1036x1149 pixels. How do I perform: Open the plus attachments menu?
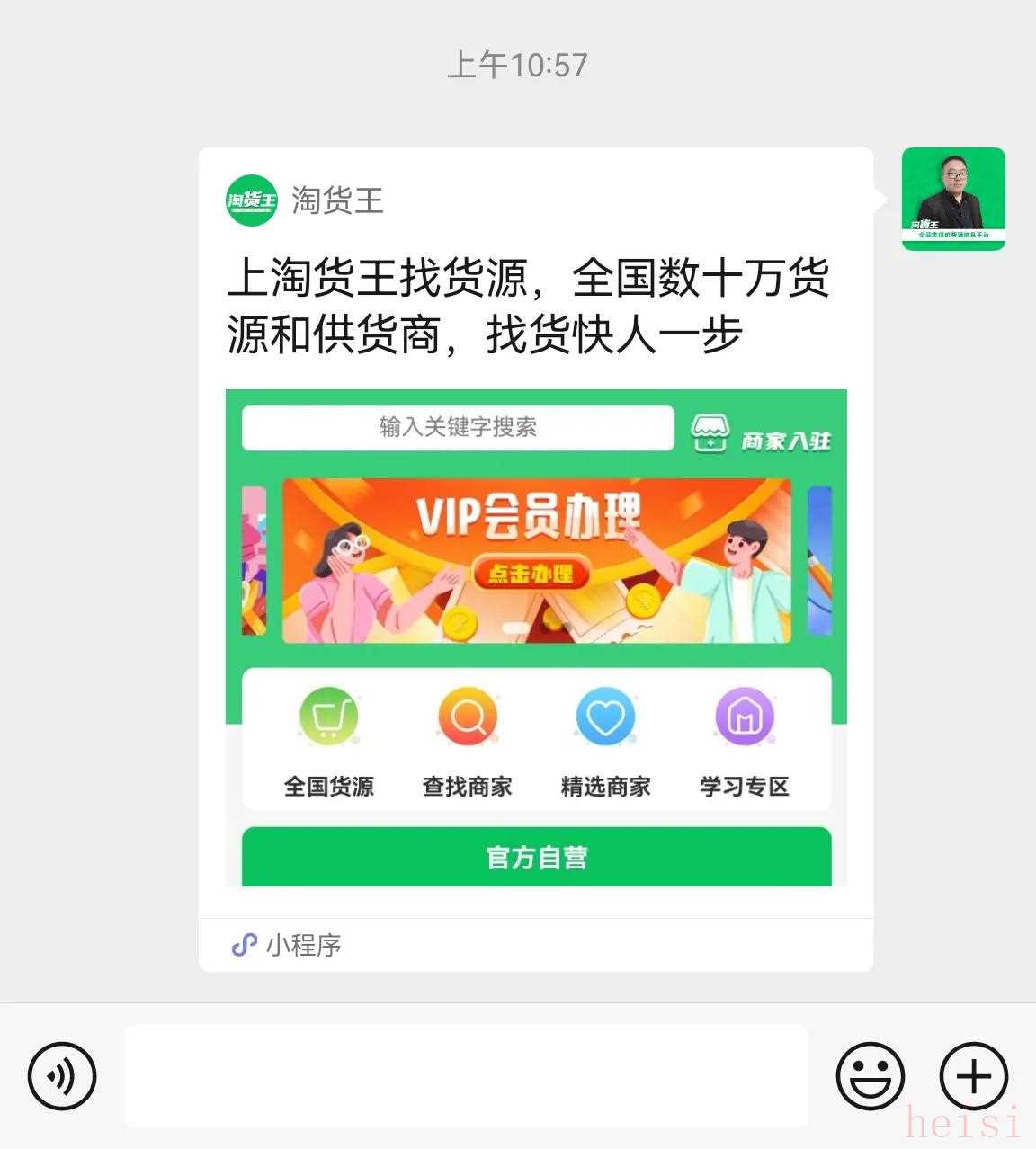pyautogui.click(x=974, y=1075)
